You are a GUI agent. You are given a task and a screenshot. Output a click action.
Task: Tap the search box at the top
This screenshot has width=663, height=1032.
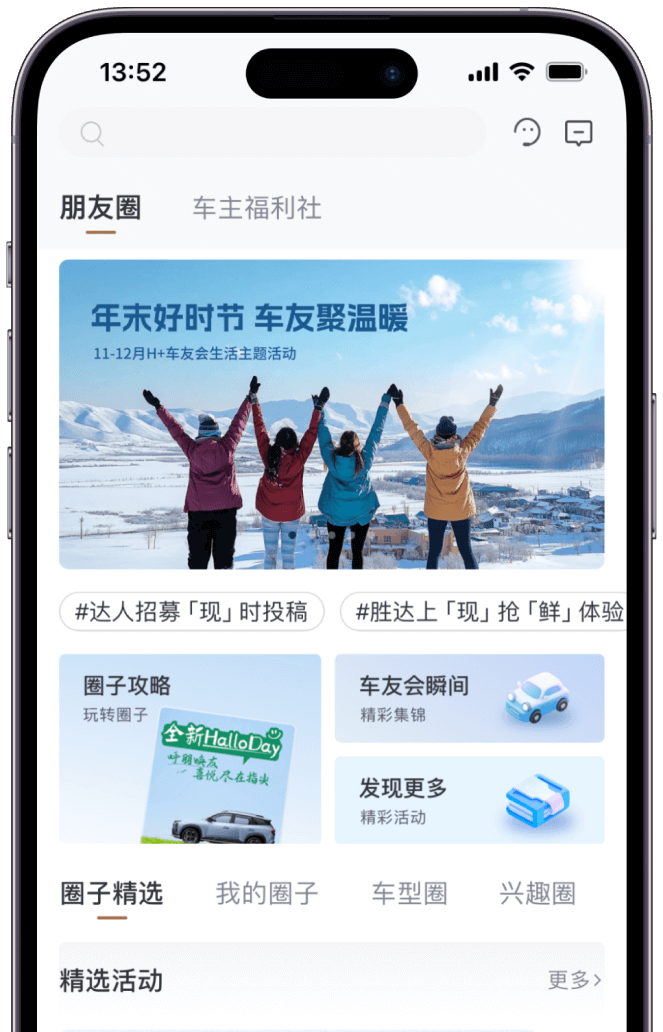click(x=272, y=133)
